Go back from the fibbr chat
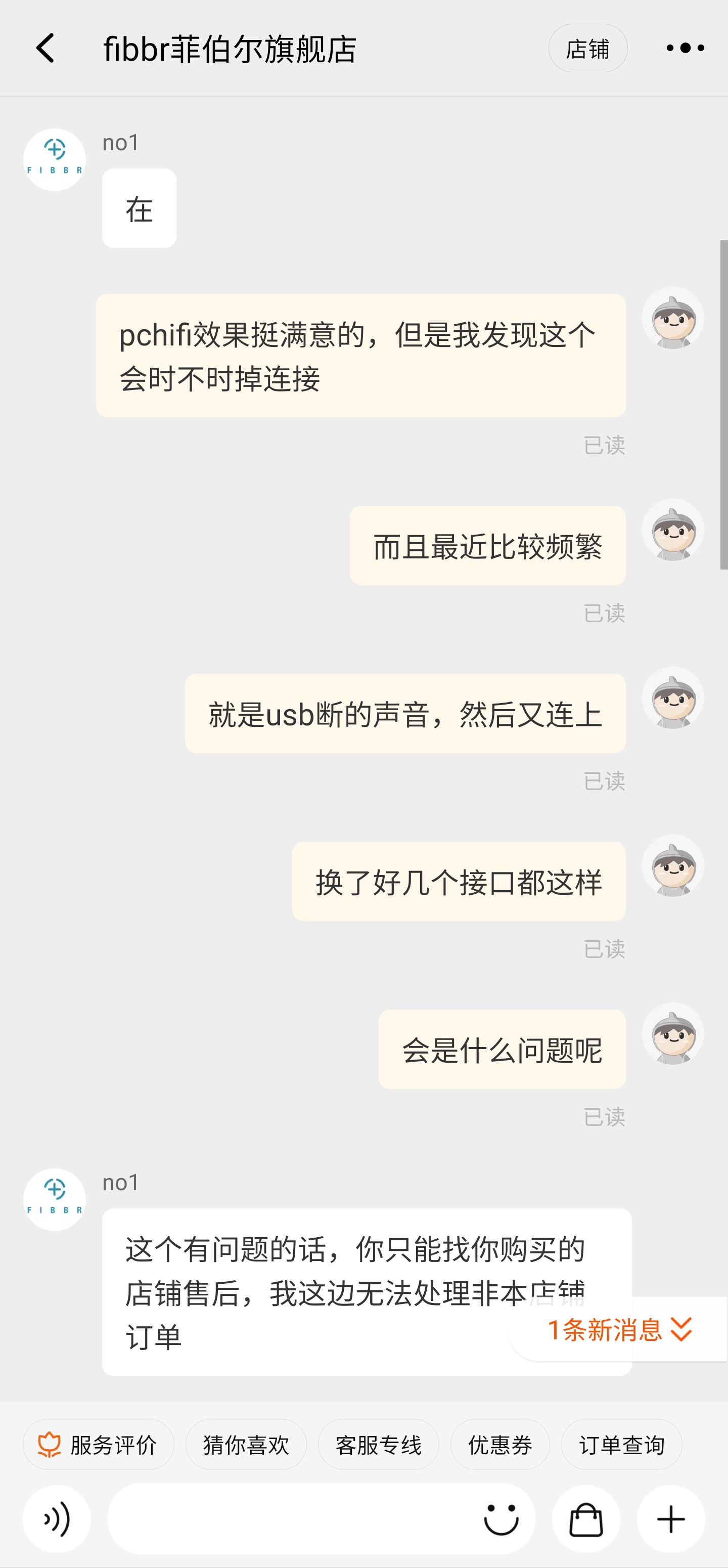Screen dimensions: 728x1568 45,48
